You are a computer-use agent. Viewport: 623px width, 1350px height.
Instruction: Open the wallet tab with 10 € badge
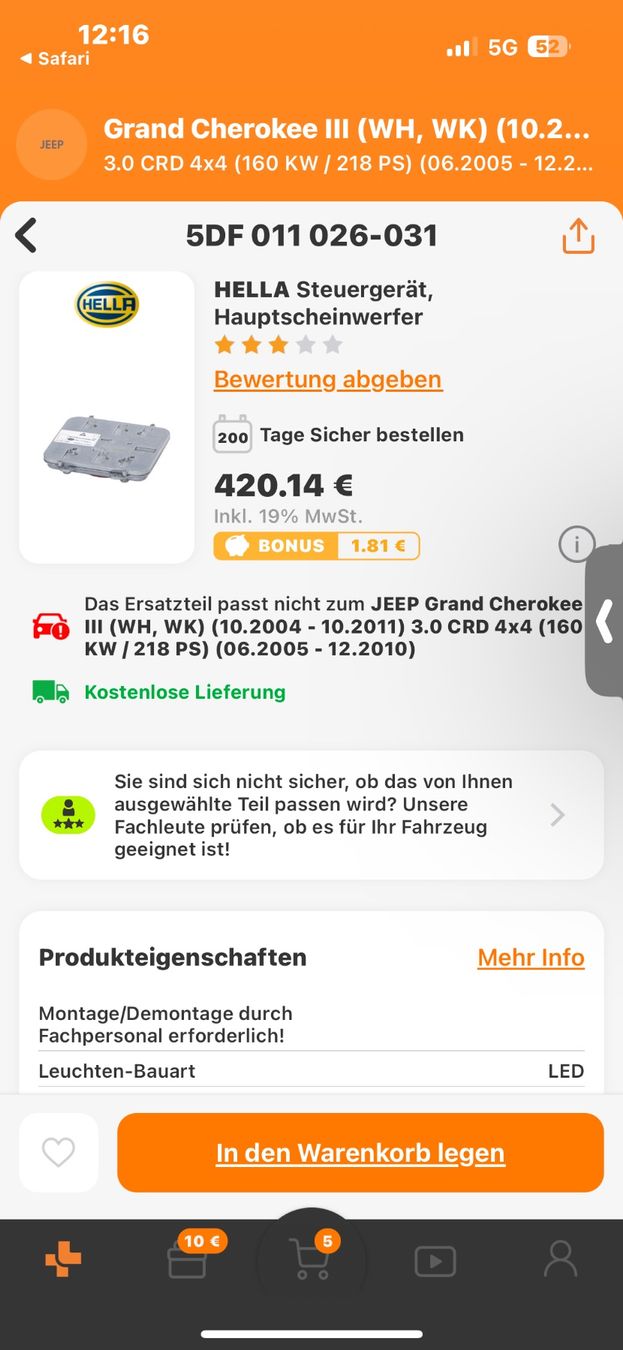187,1261
